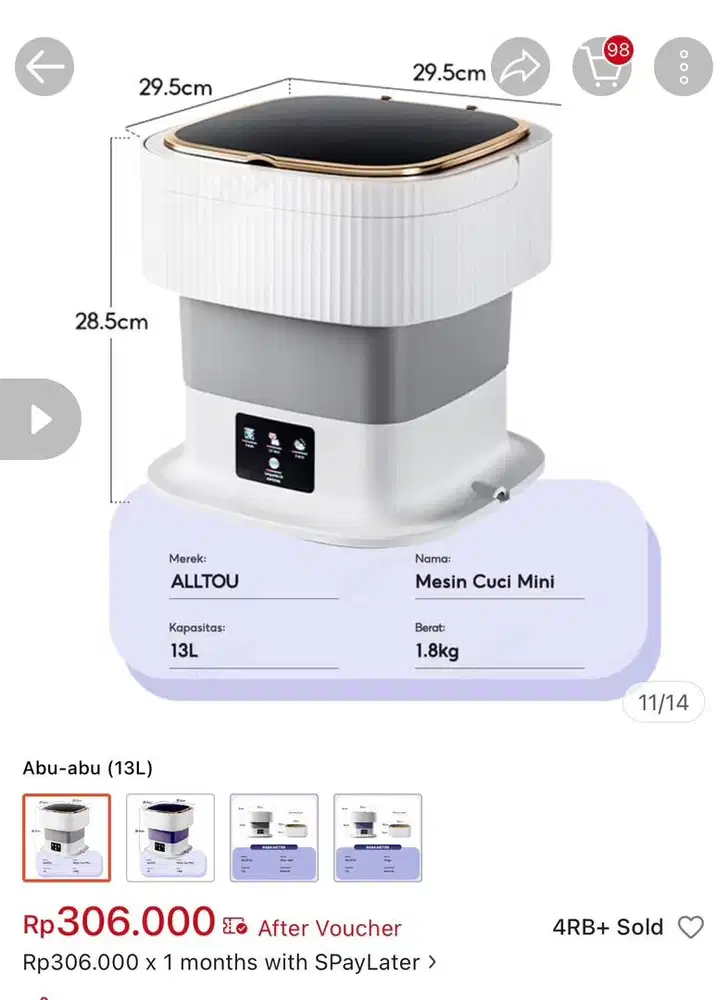The image size is (728, 1000).
Task: Go back to previous page
Action: tap(44, 67)
